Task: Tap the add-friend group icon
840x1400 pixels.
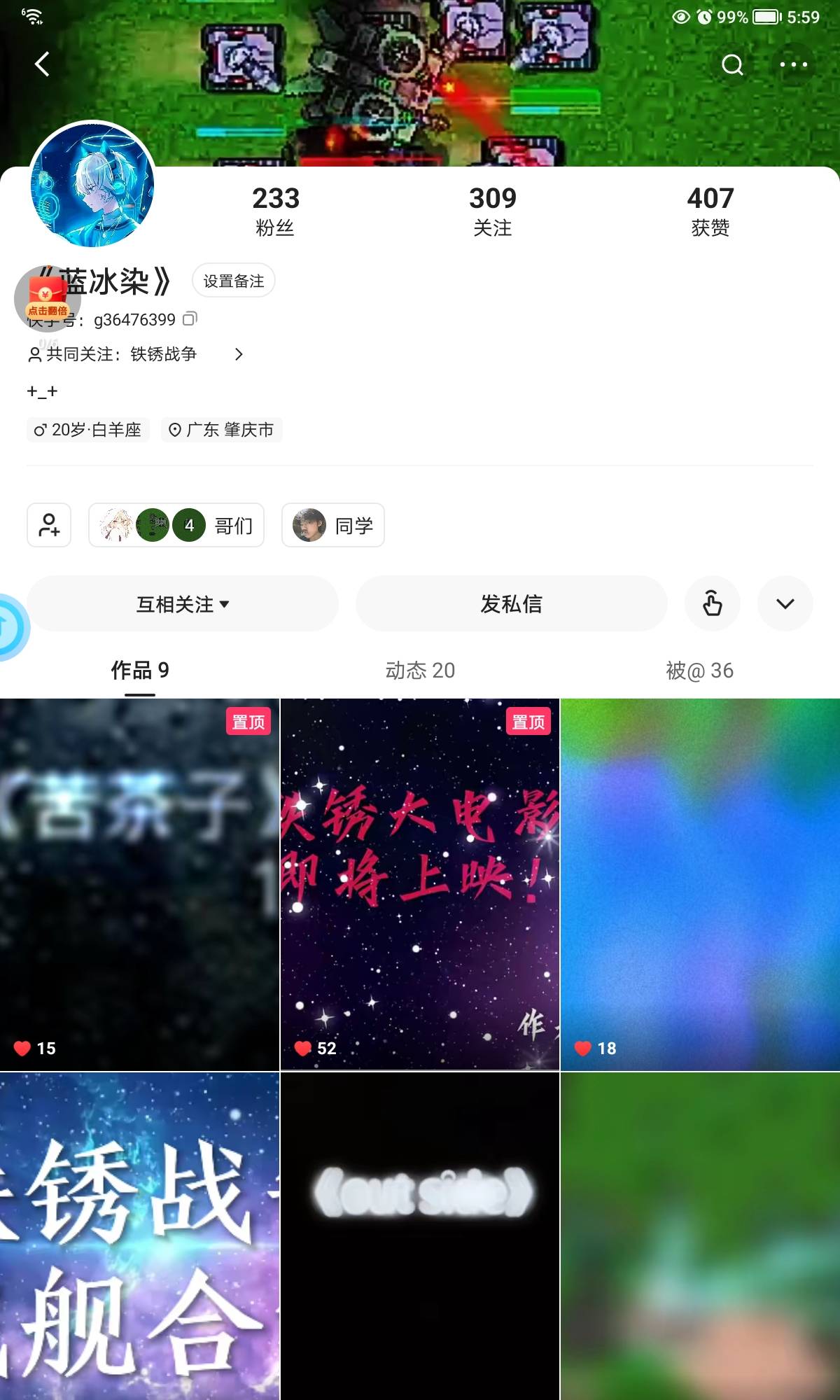Action: [49, 525]
